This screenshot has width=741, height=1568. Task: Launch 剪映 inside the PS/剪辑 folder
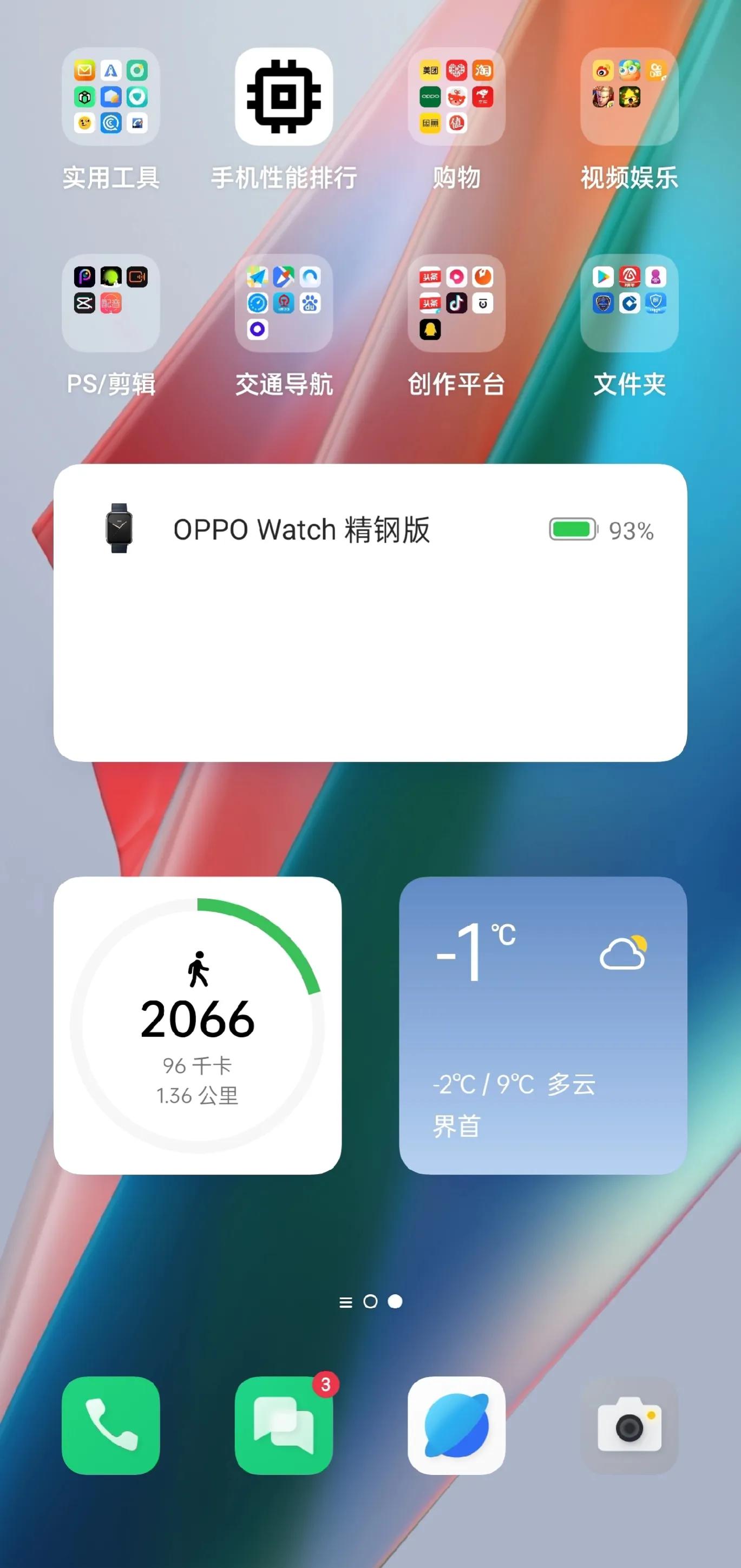[83, 303]
